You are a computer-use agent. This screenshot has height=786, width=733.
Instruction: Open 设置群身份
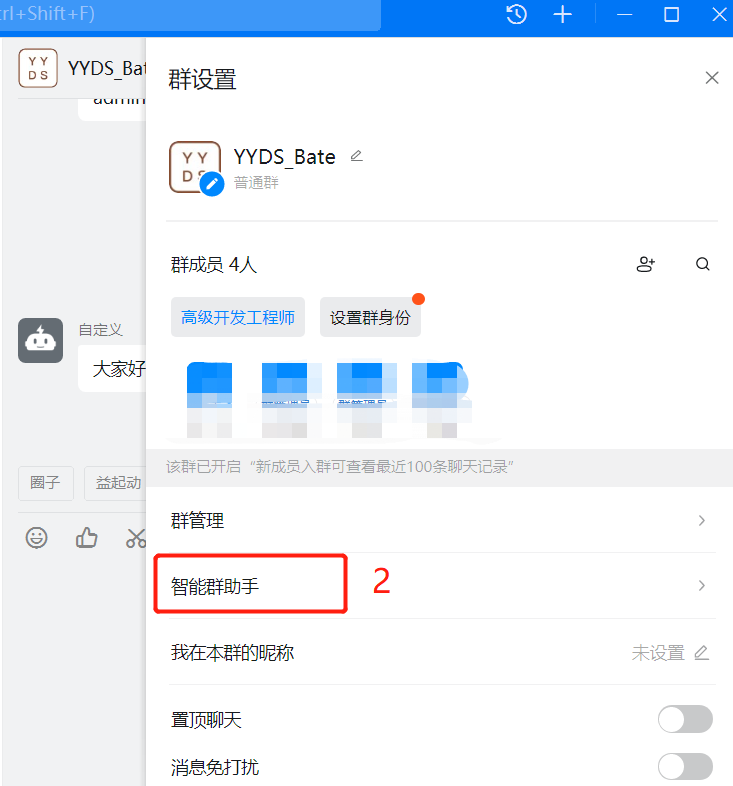pos(370,318)
